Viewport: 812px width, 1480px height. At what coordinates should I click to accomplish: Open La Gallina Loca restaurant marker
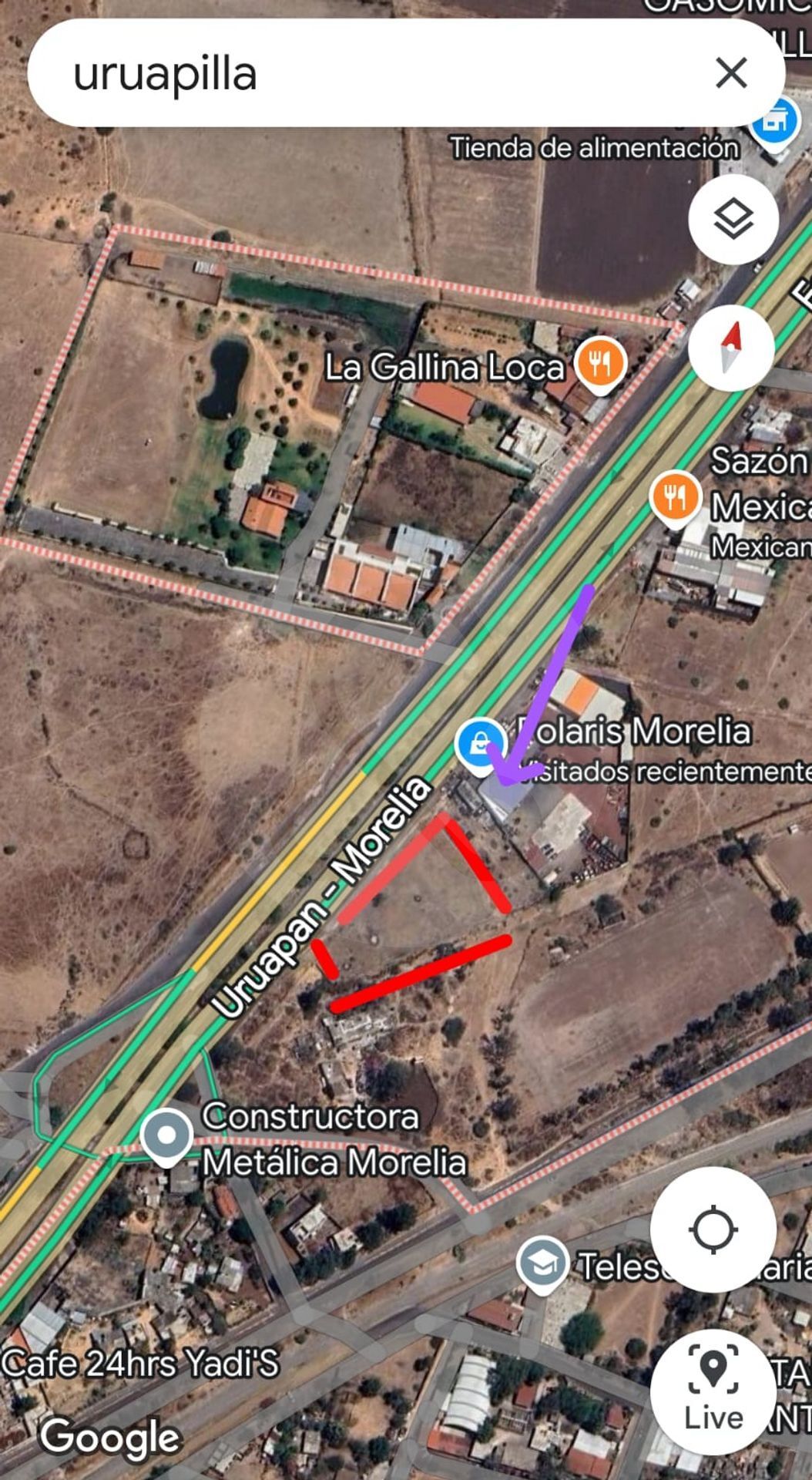(601, 363)
